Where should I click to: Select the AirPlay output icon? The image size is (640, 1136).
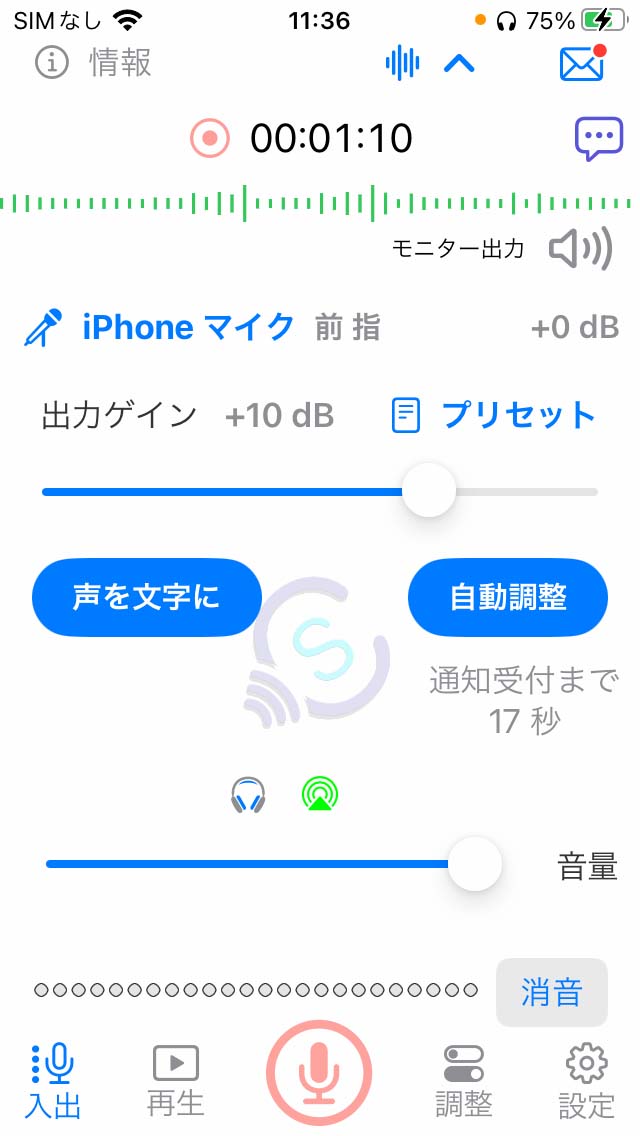pos(320,793)
